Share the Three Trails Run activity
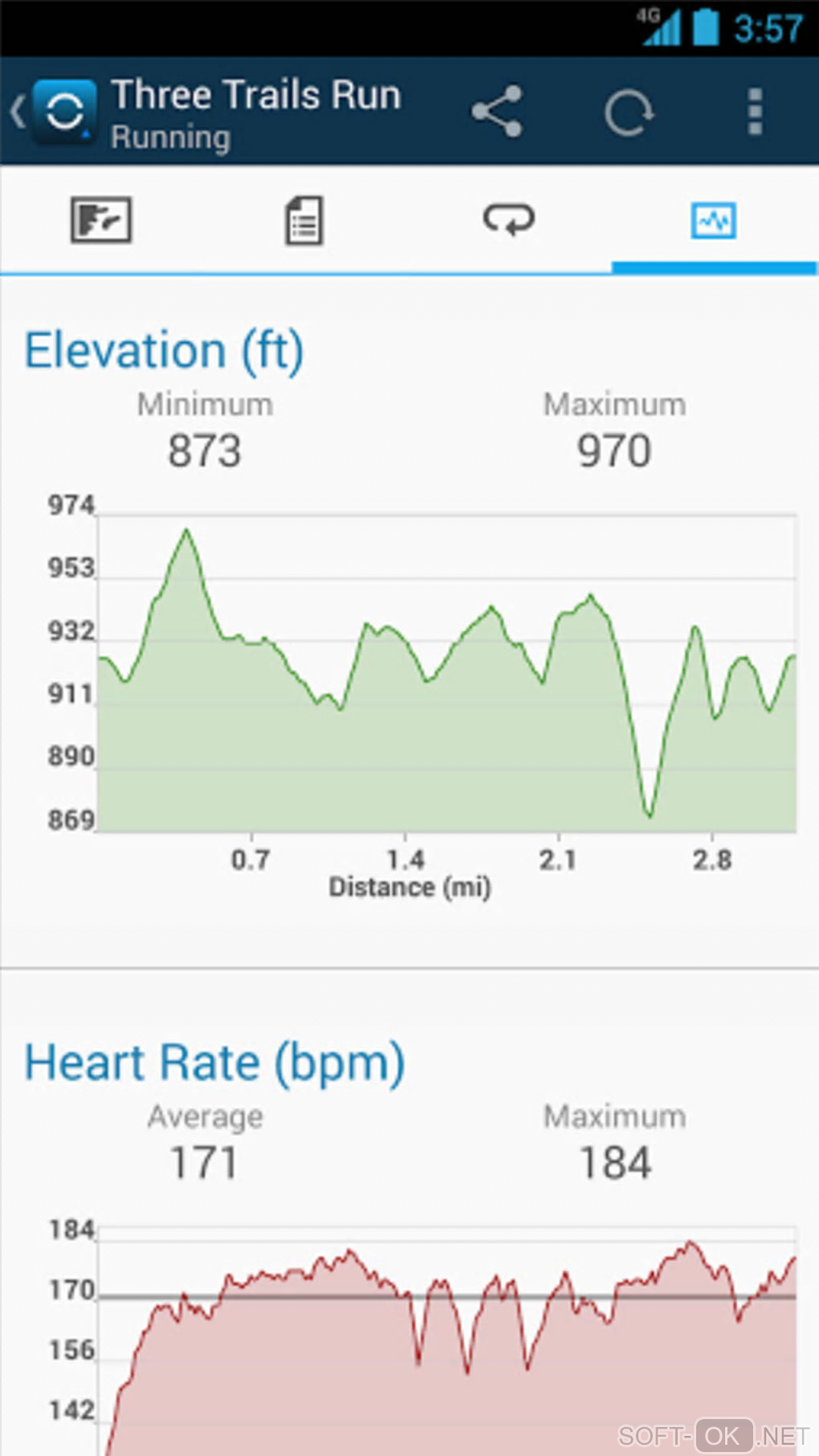The width and height of the screenshot is (819, 1456). pyautogui.click(x=498, y=112)
